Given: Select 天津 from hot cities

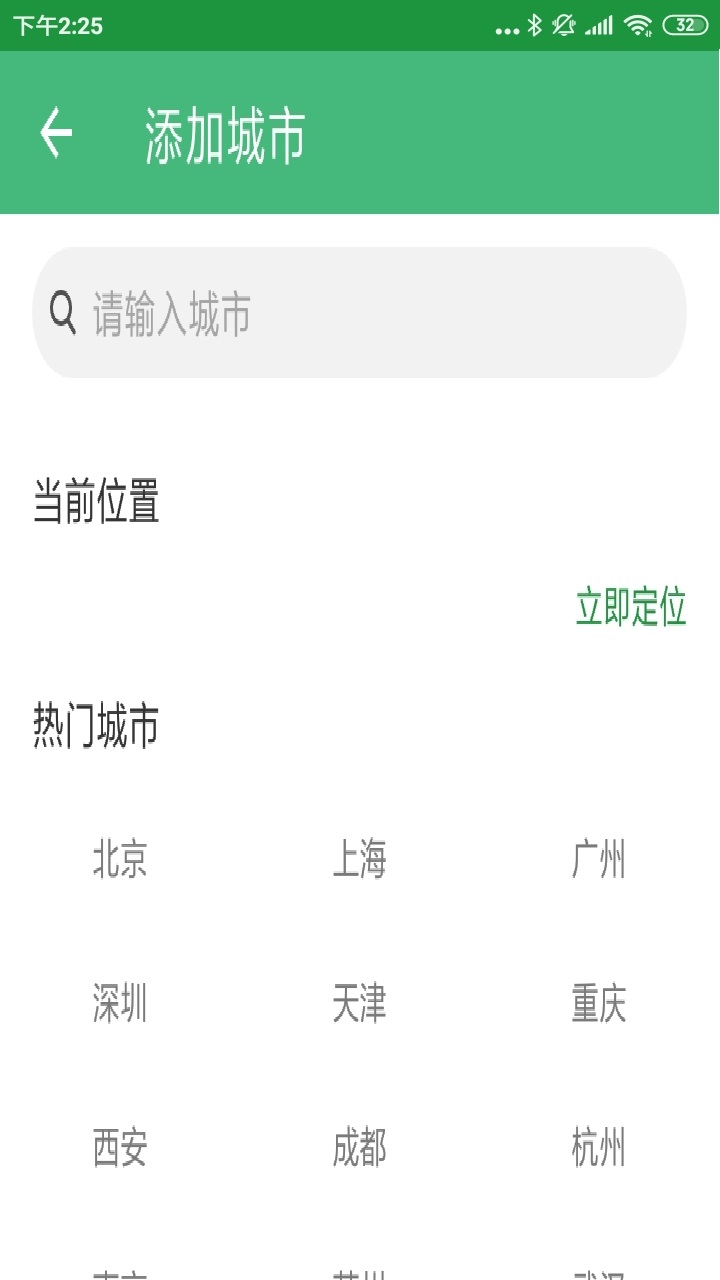Looking at the screenshot, I should click(361, 1007).
